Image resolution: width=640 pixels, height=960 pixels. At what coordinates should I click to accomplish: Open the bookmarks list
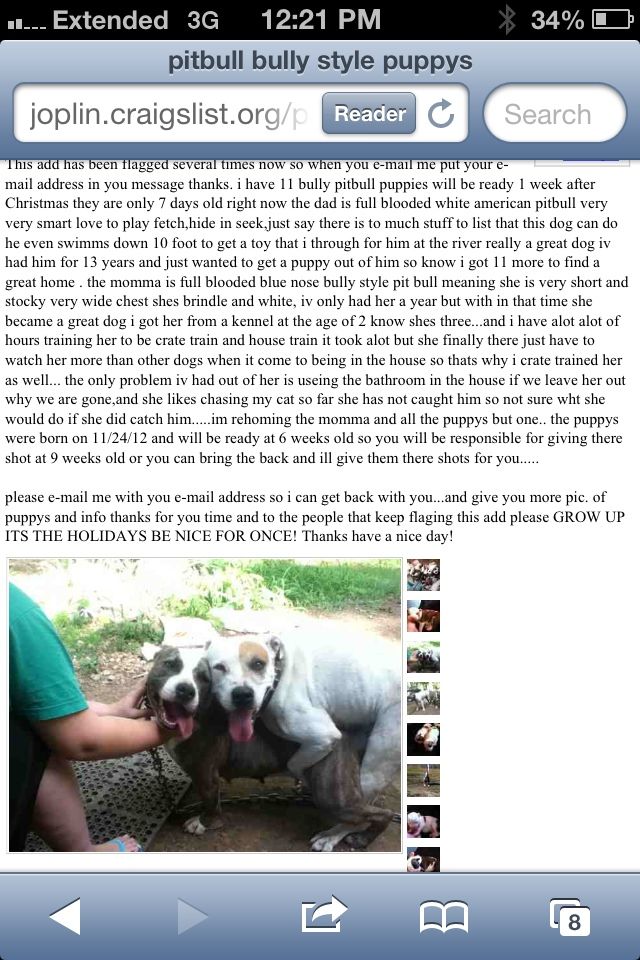click(x=444, y=915)
